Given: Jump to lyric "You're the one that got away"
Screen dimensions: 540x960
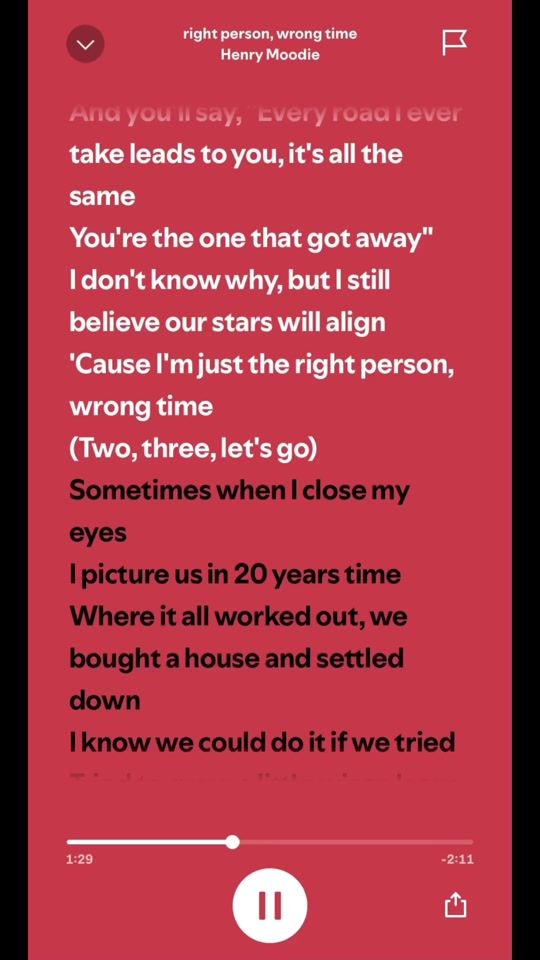Looking at the screenshot, I should click(x=252, y=238).
